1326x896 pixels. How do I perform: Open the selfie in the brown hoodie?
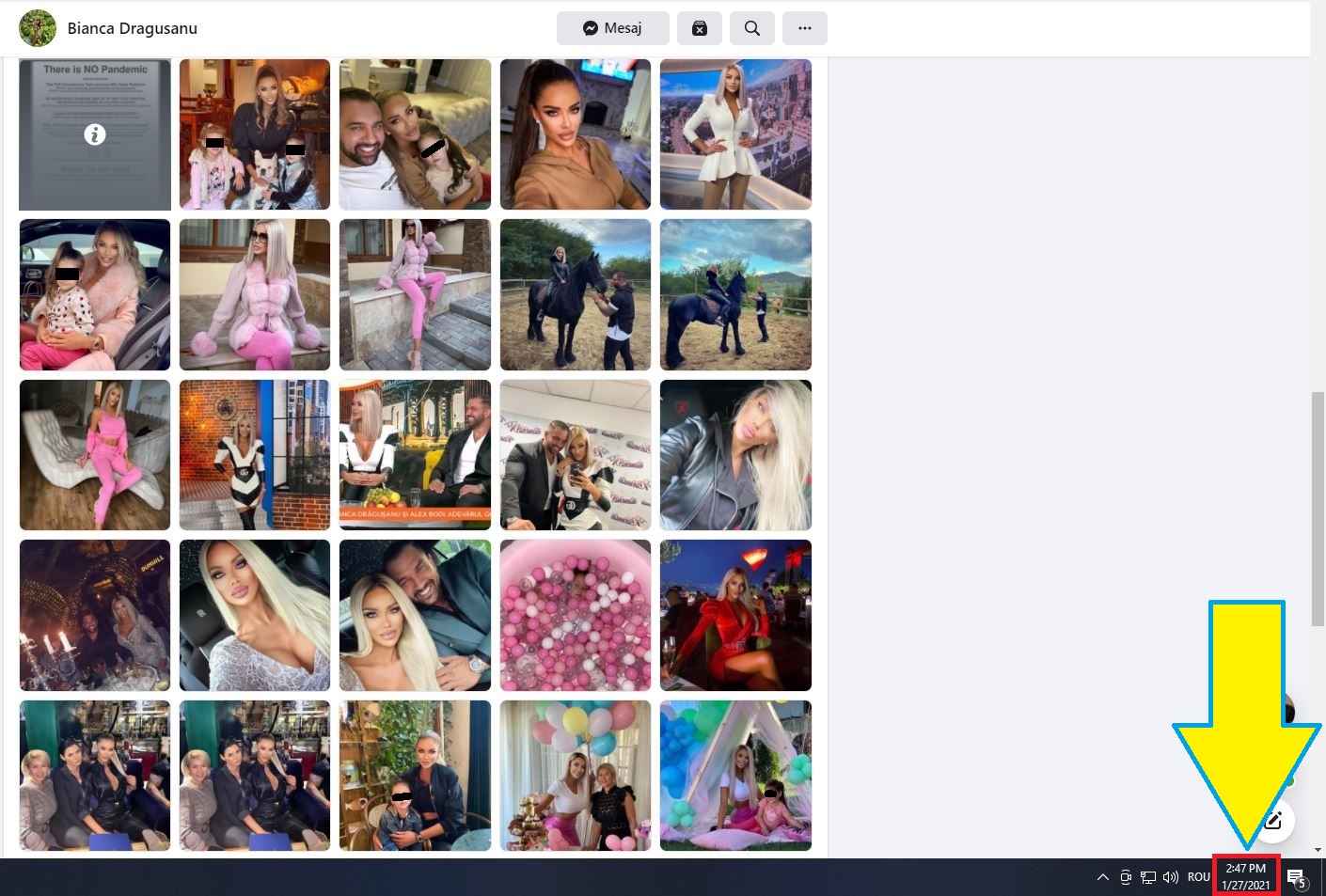coord(575,134)
